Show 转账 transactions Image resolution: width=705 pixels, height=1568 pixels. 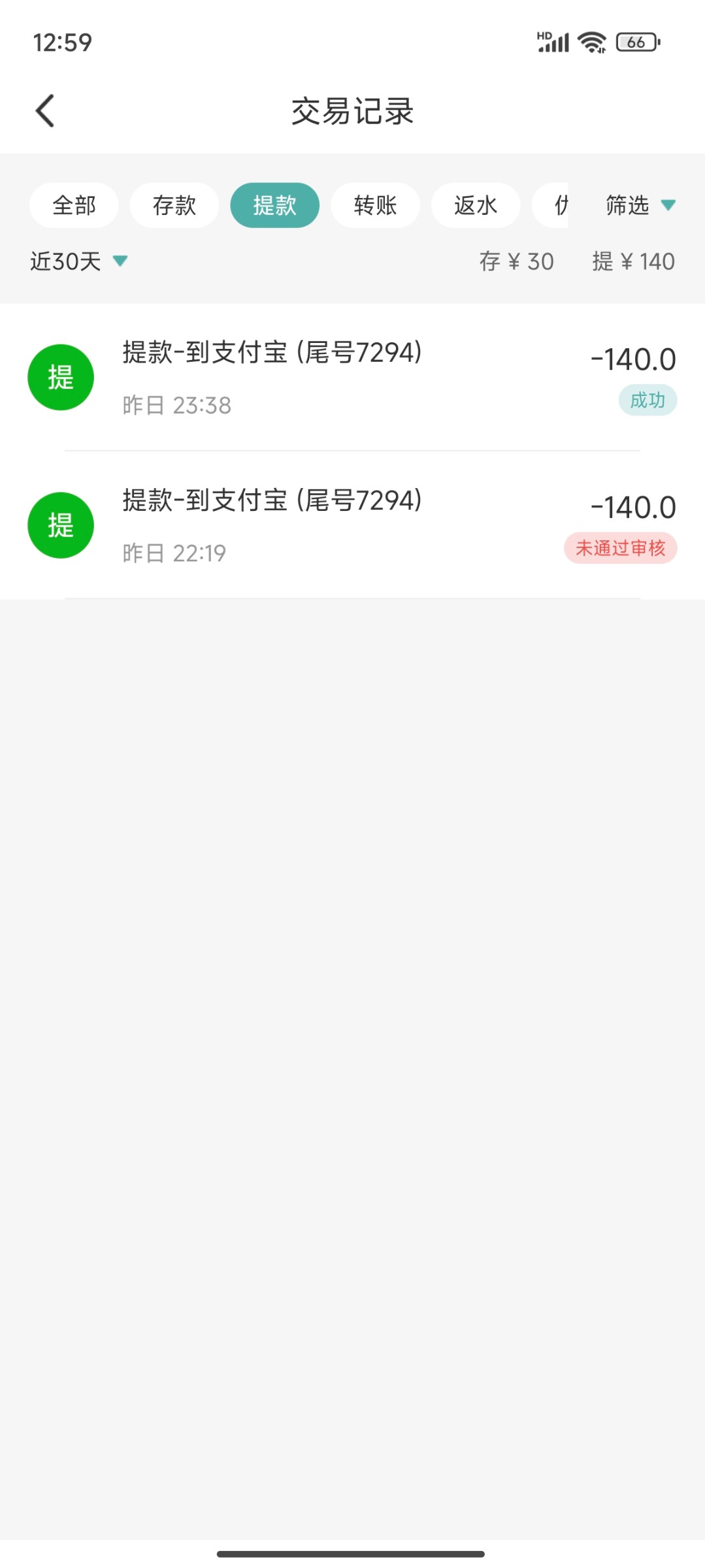coord(375,205)
